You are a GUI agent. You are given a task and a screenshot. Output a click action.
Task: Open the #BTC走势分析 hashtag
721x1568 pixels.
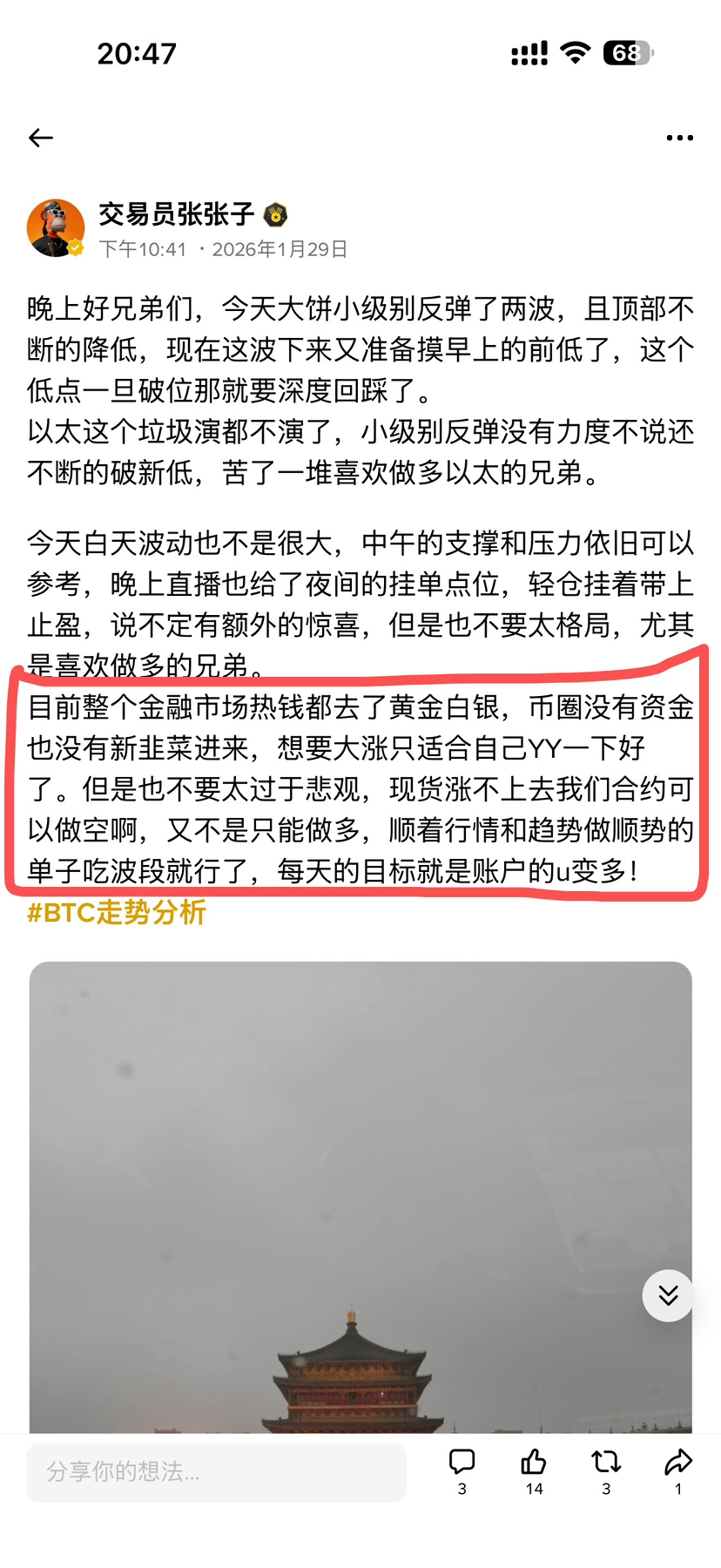(x=117, y=912)
